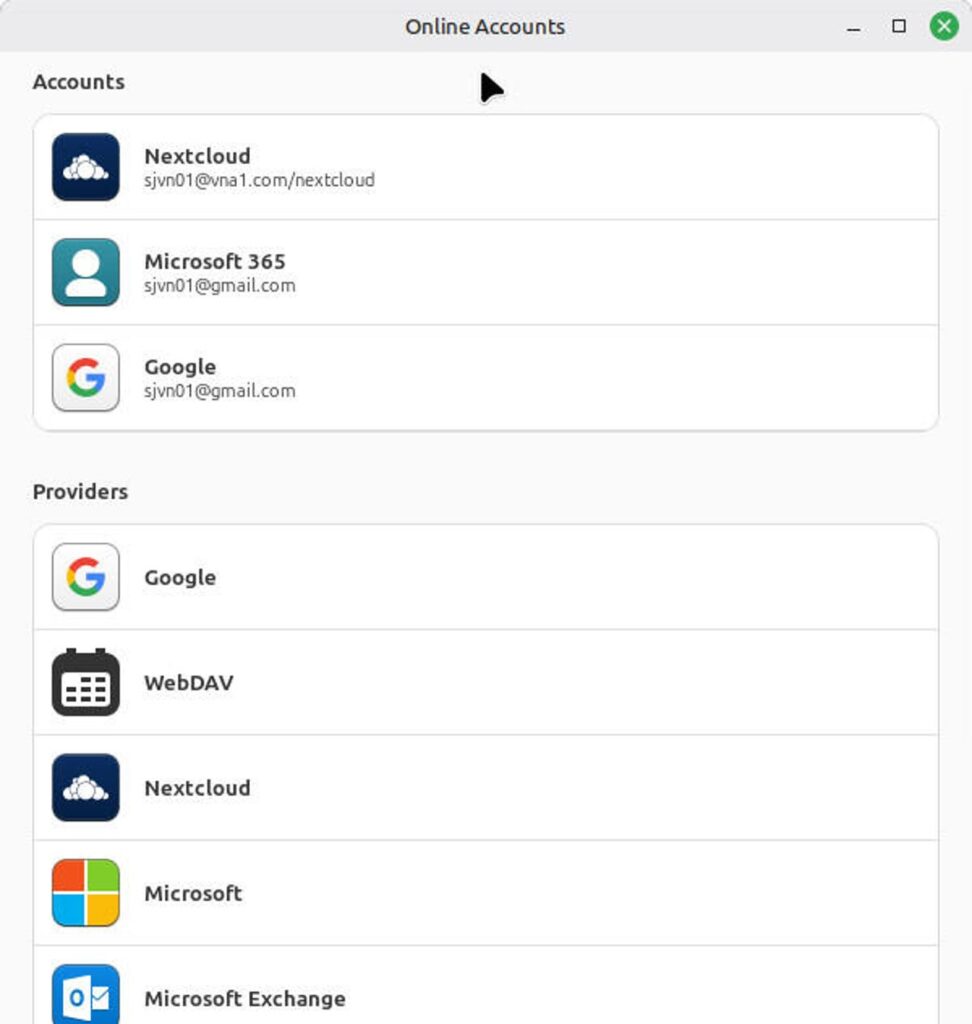
Task: Close the Online Accounts window
Action: (943, 26)
